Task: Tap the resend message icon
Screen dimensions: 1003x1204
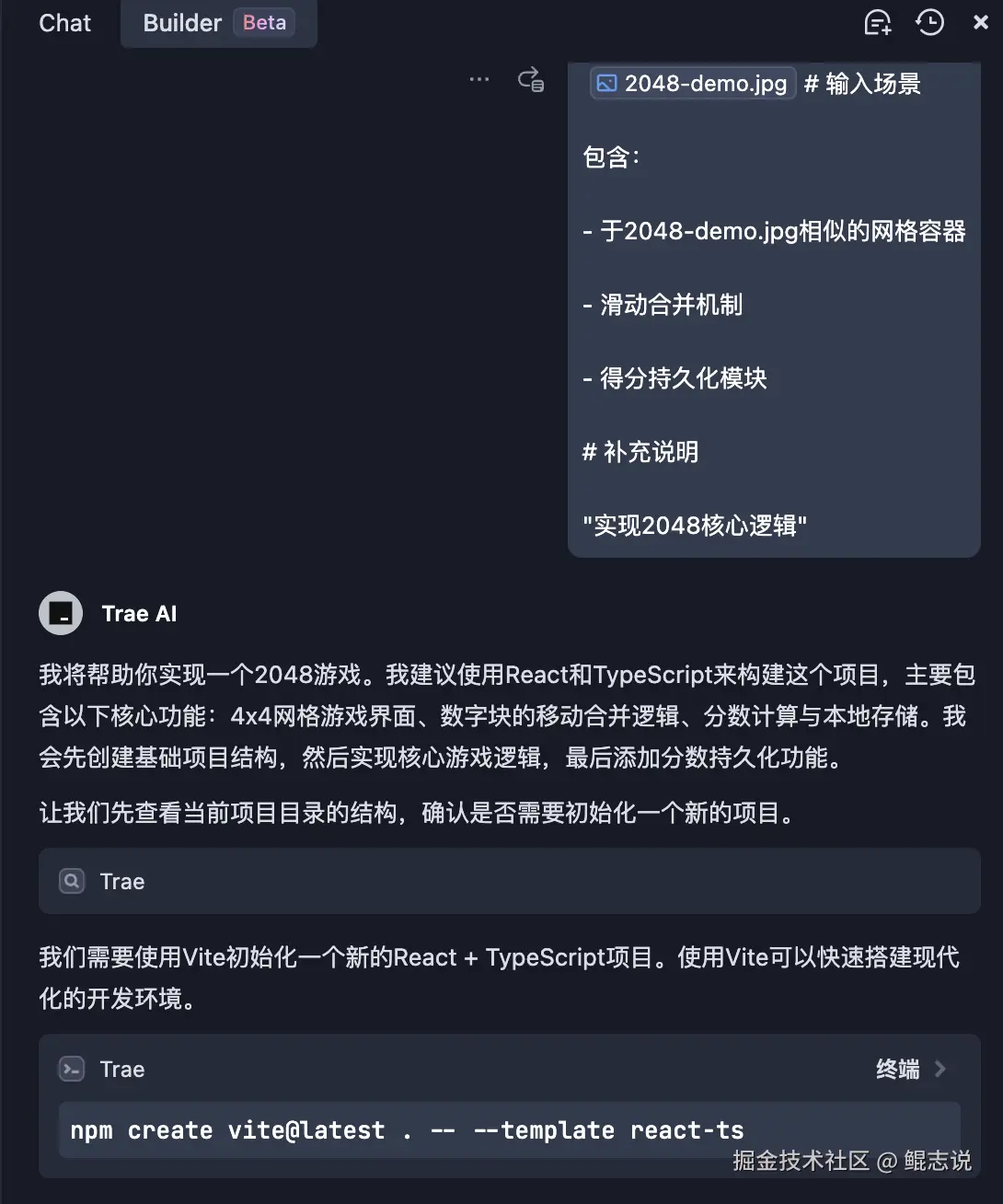Action: tap(531, 80)
